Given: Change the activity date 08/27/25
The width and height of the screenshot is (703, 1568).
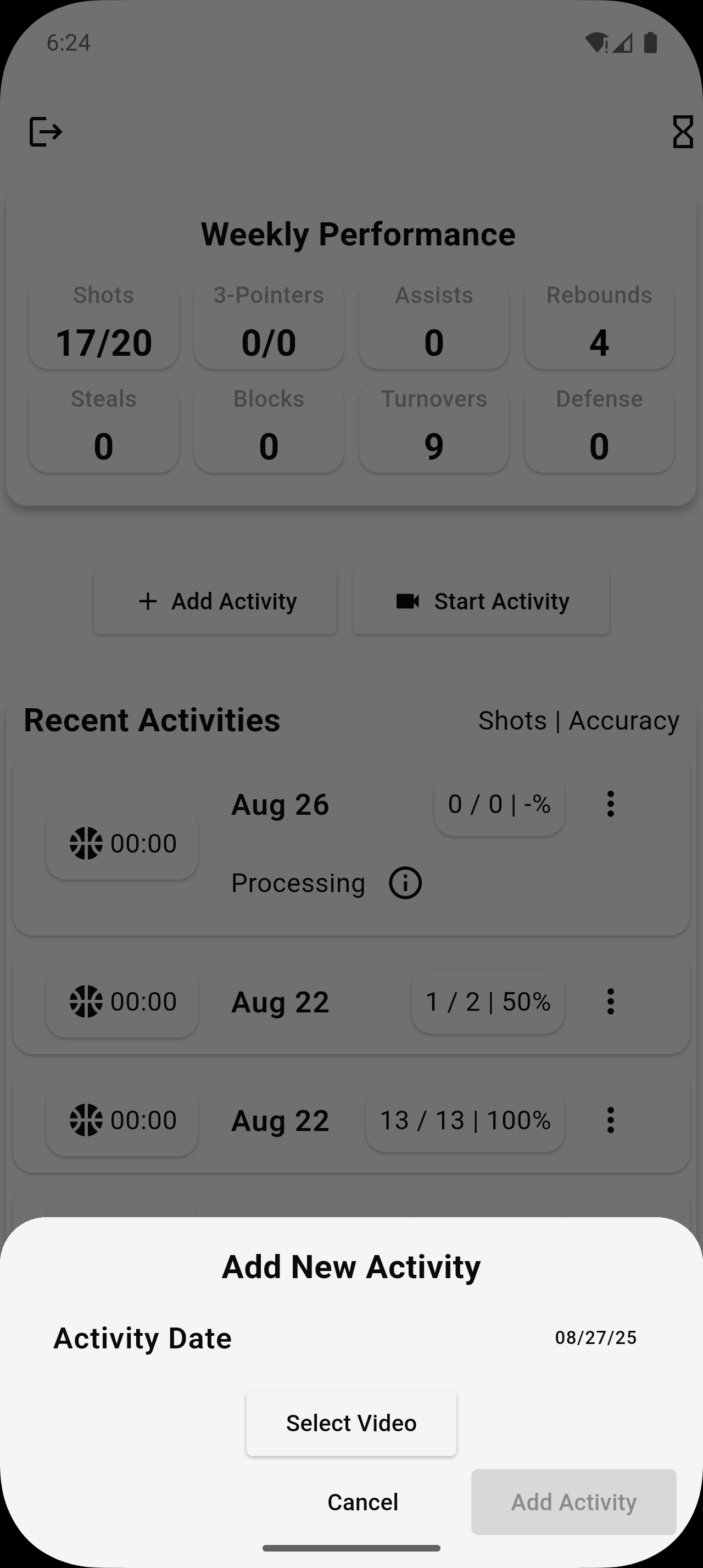Looking at the screenshot, I should (x=595, y=1338).
